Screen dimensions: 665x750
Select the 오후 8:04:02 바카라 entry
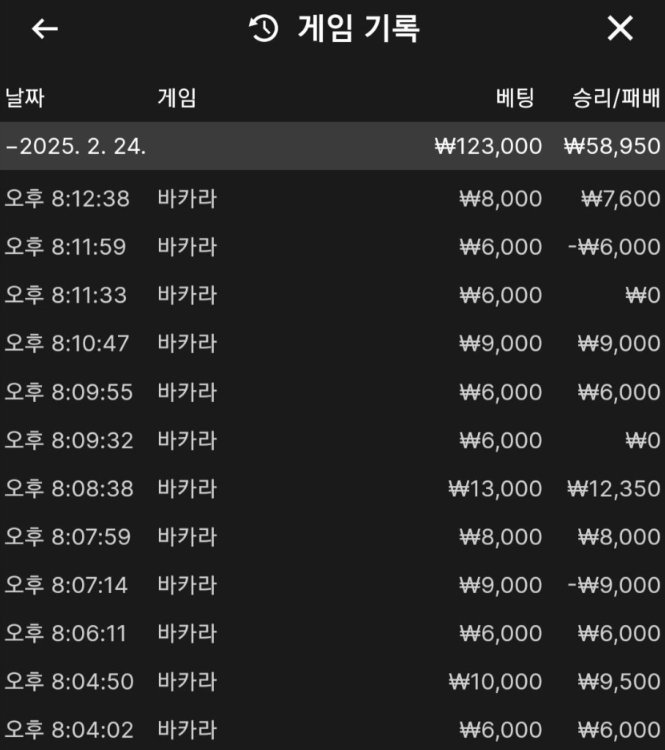(332, 730)
